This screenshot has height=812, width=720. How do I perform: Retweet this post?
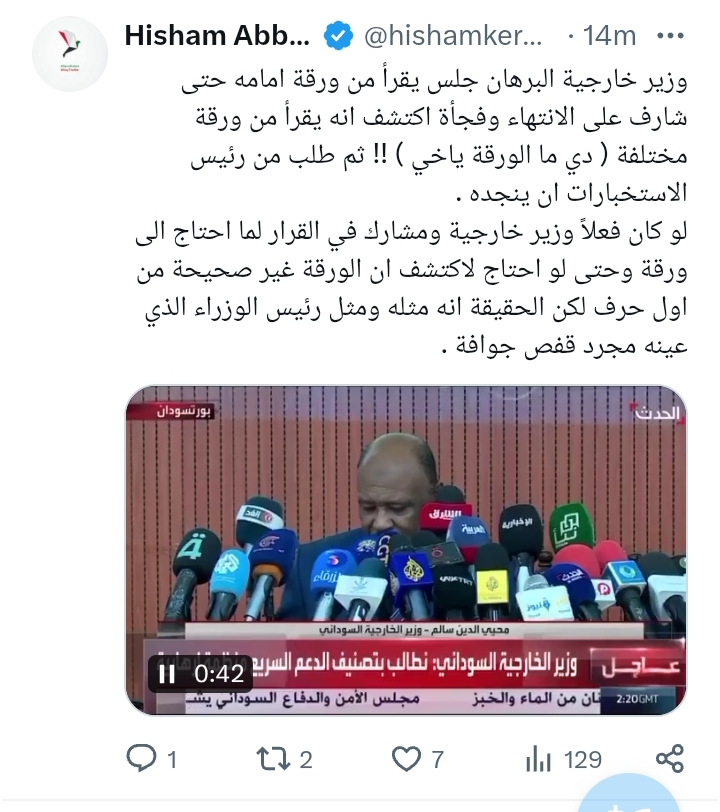coord(272,759)
